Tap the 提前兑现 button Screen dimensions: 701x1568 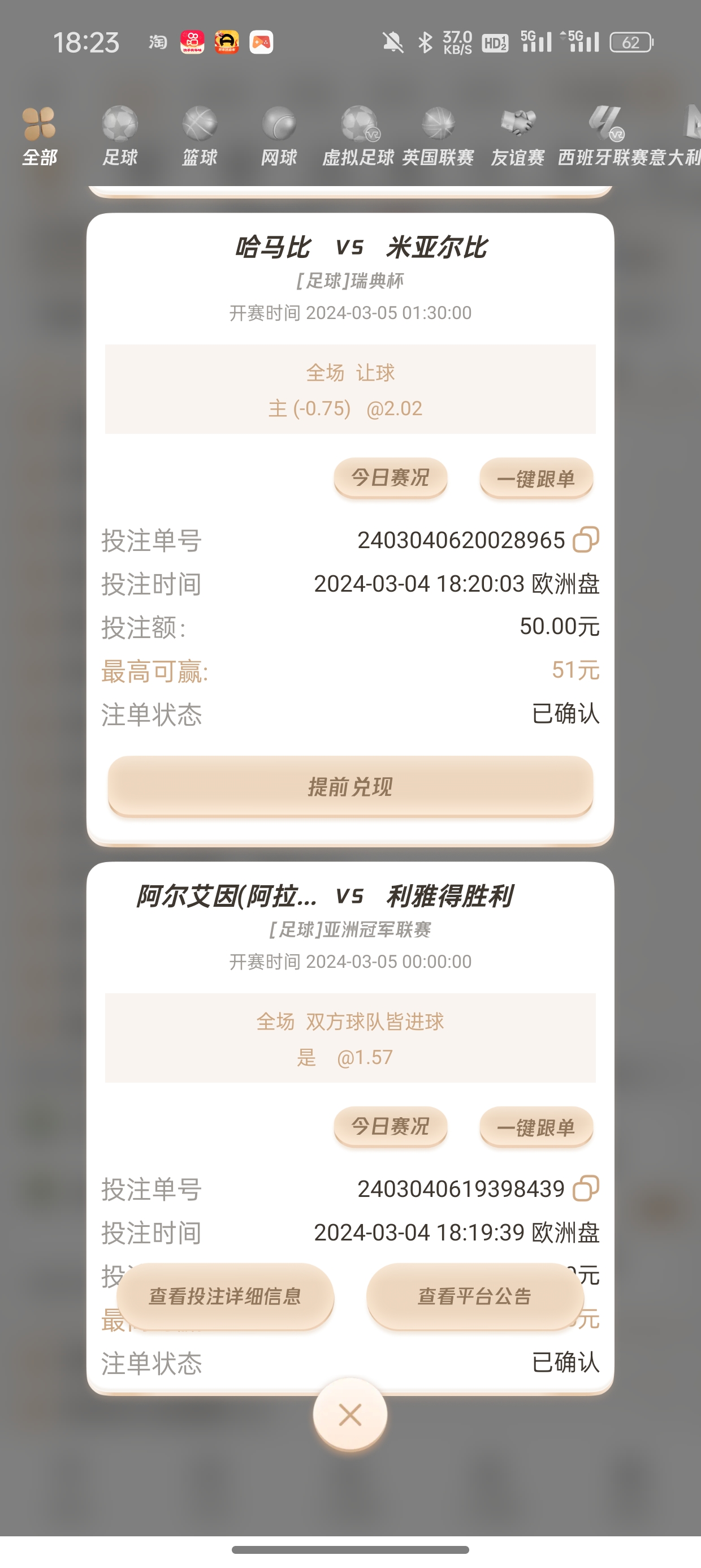[x=350, y=786]
